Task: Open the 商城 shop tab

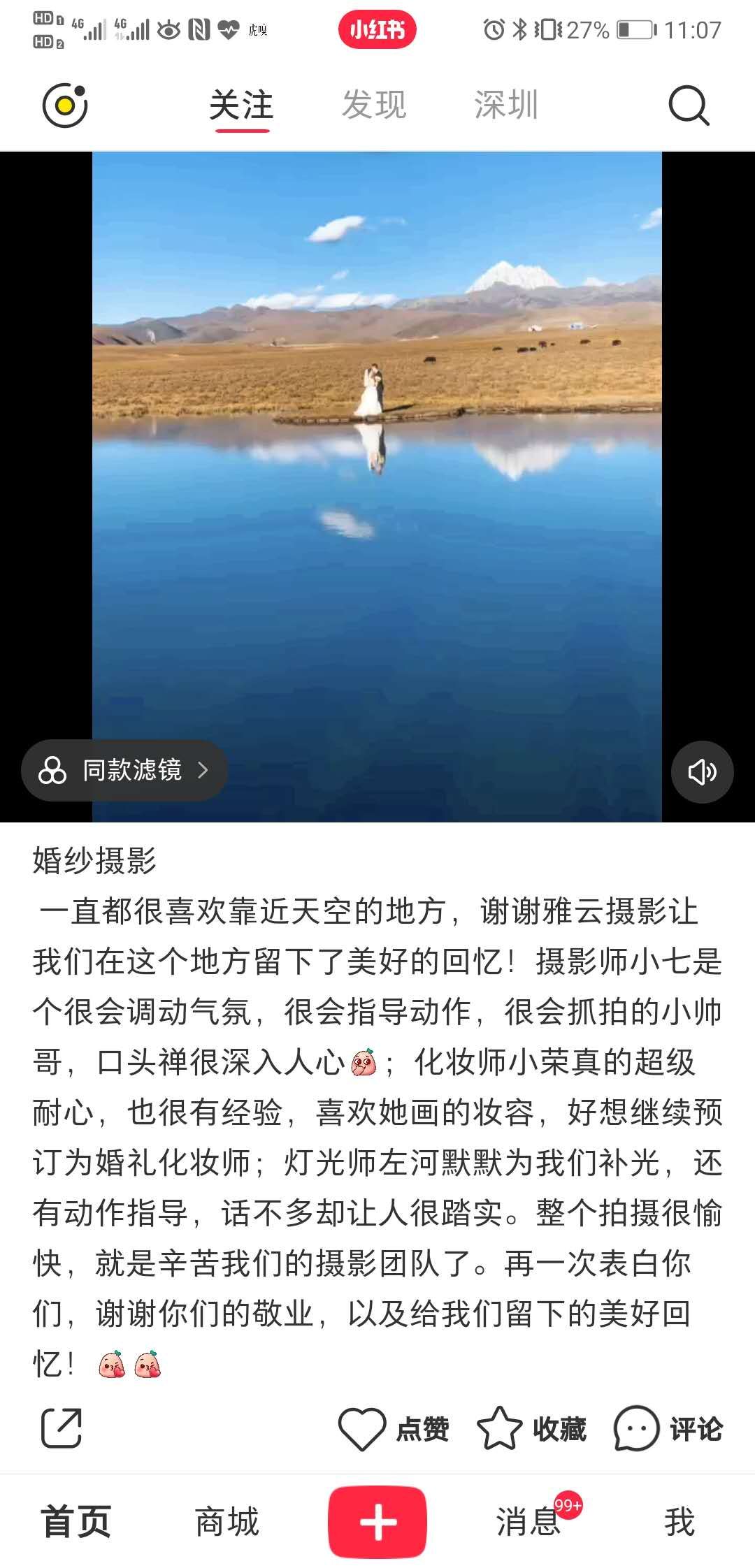Action: [226, 1521]
